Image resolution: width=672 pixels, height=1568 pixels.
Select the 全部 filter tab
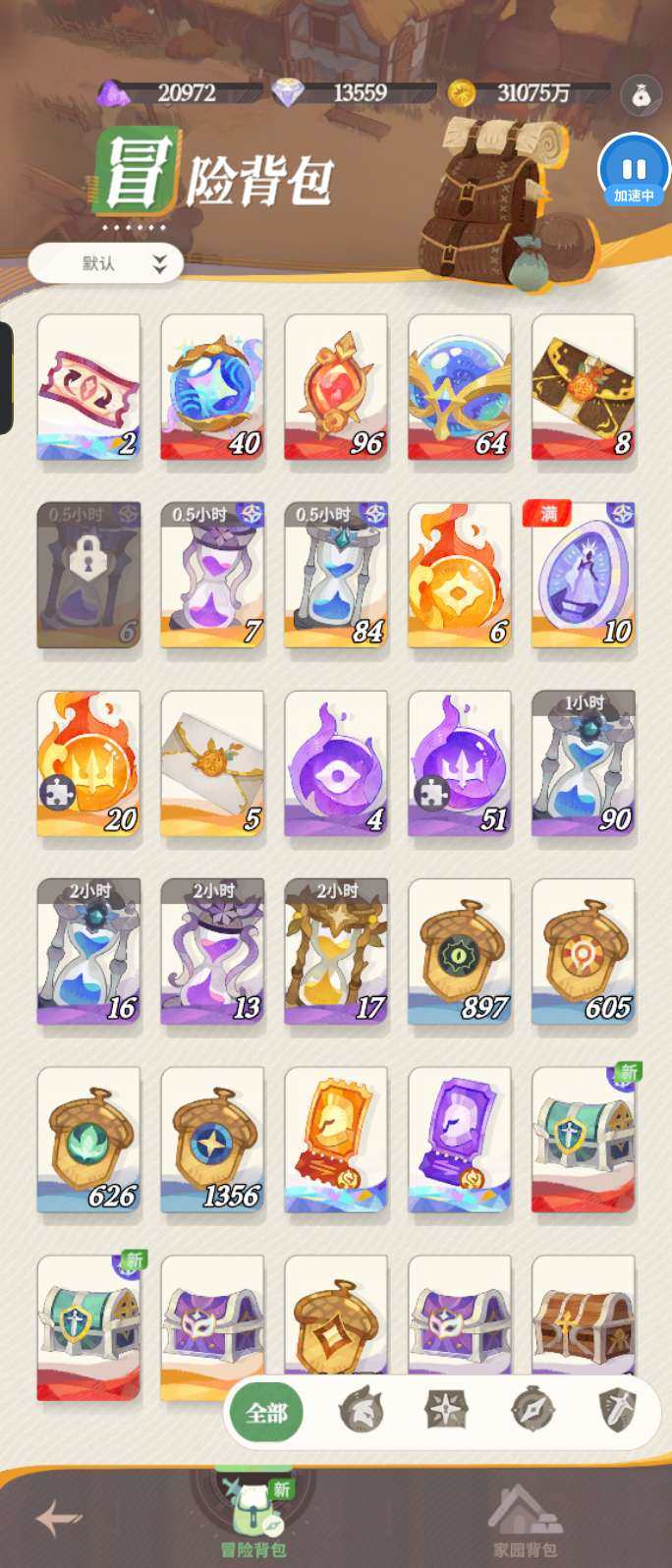[x=266, y=1413]
